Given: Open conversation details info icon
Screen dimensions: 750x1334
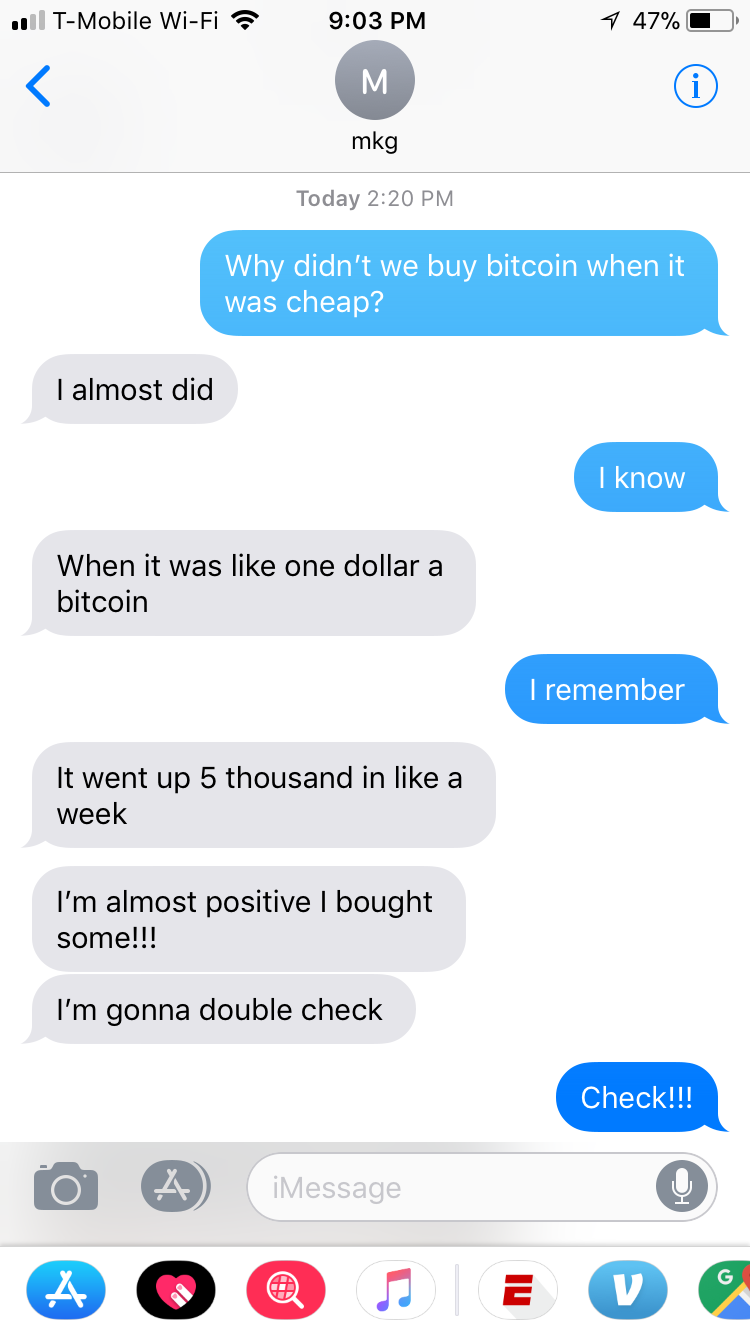Looking at the screenshot, I should [696, 87].
